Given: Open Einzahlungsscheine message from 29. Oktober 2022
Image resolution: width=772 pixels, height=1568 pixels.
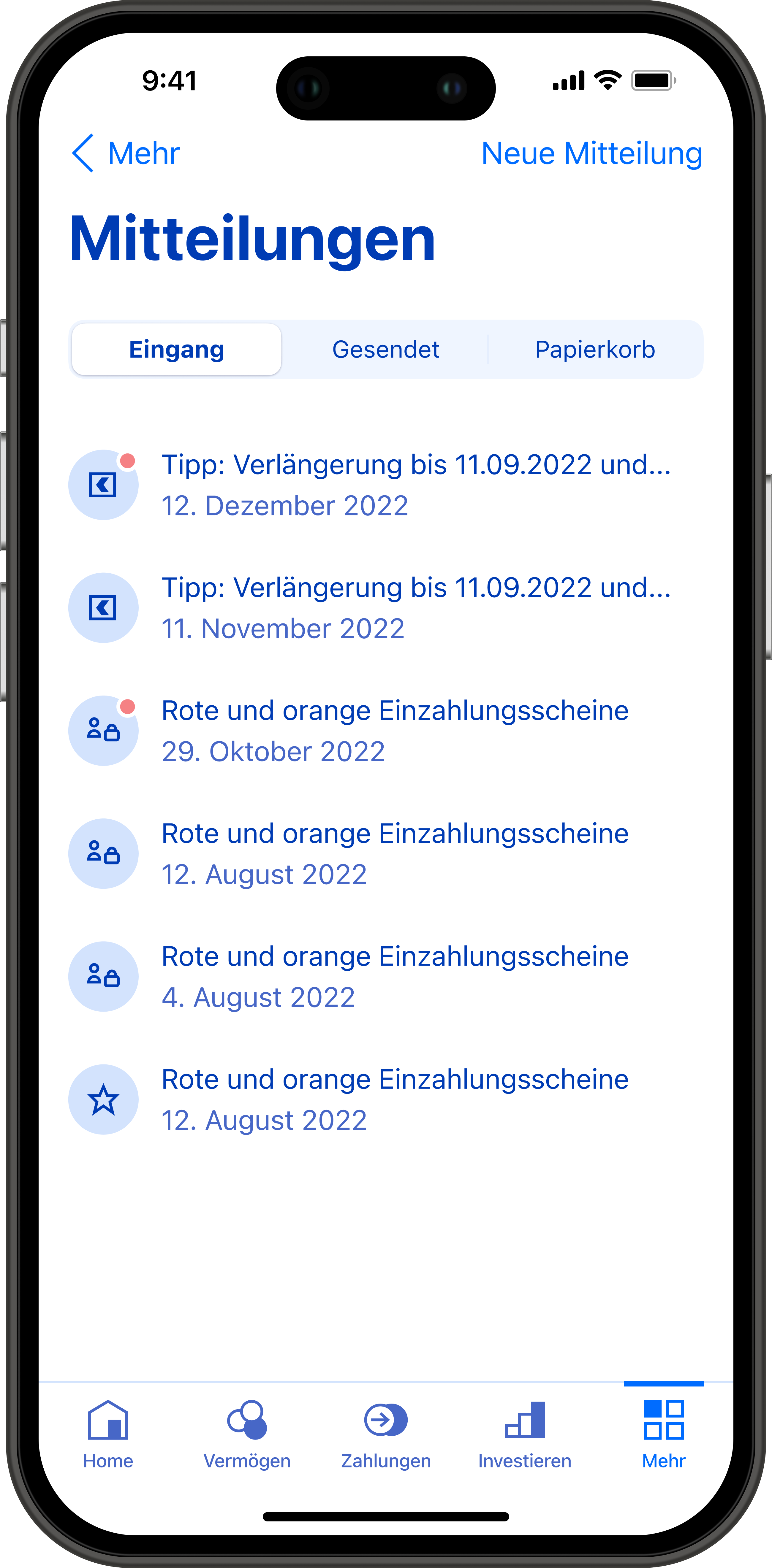Looking at the screenshot, I should click(x=386, y=731).
